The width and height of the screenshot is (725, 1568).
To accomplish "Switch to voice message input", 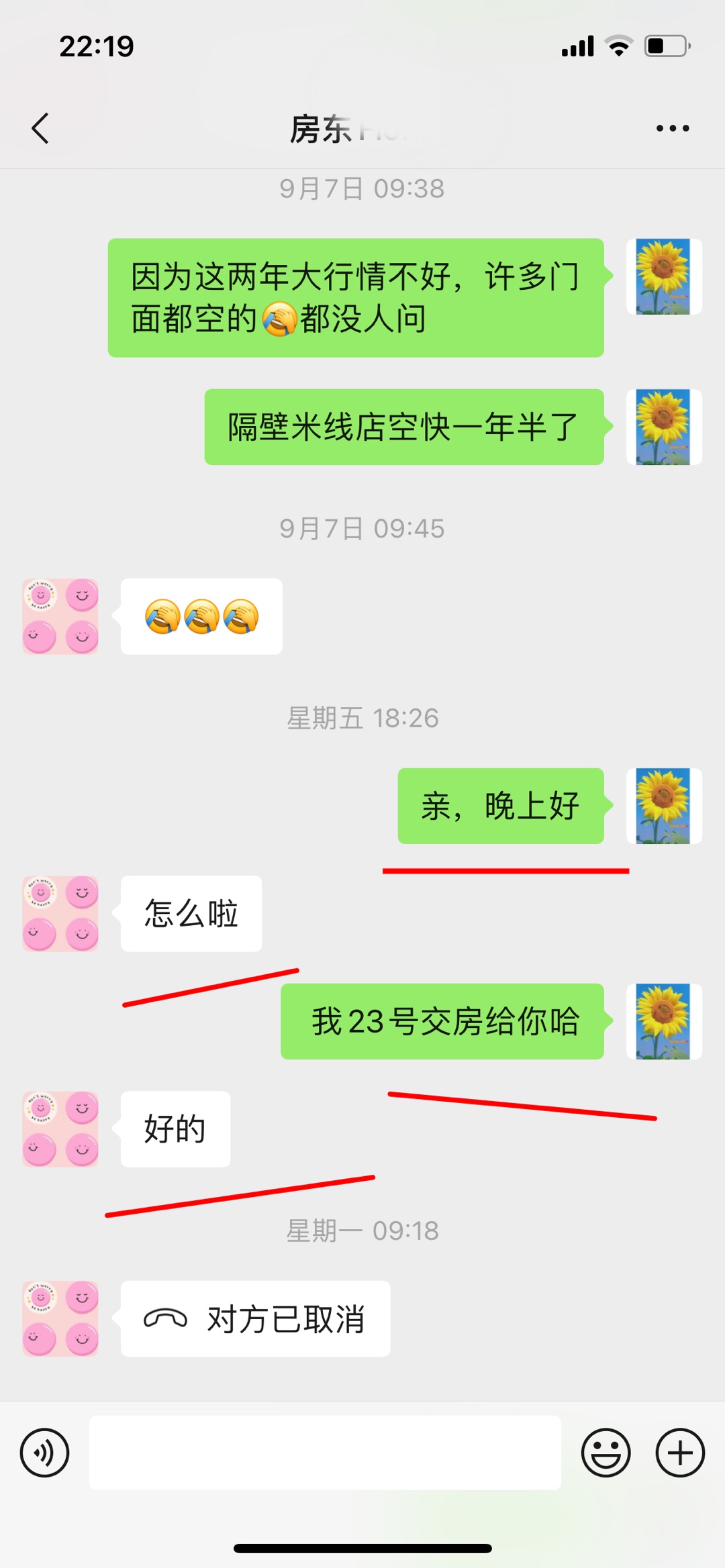I will [x=44, y=1453].
